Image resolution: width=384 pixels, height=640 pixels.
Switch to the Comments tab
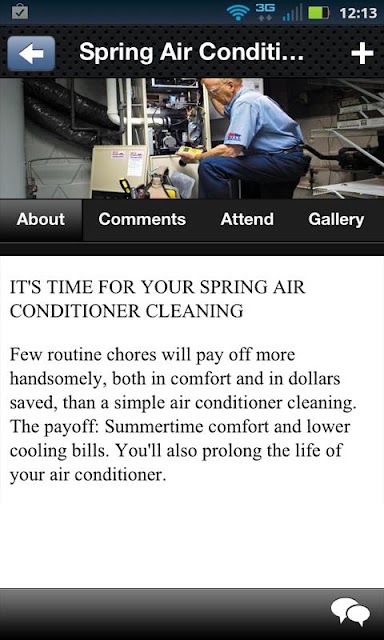click(x=142, y=220)
